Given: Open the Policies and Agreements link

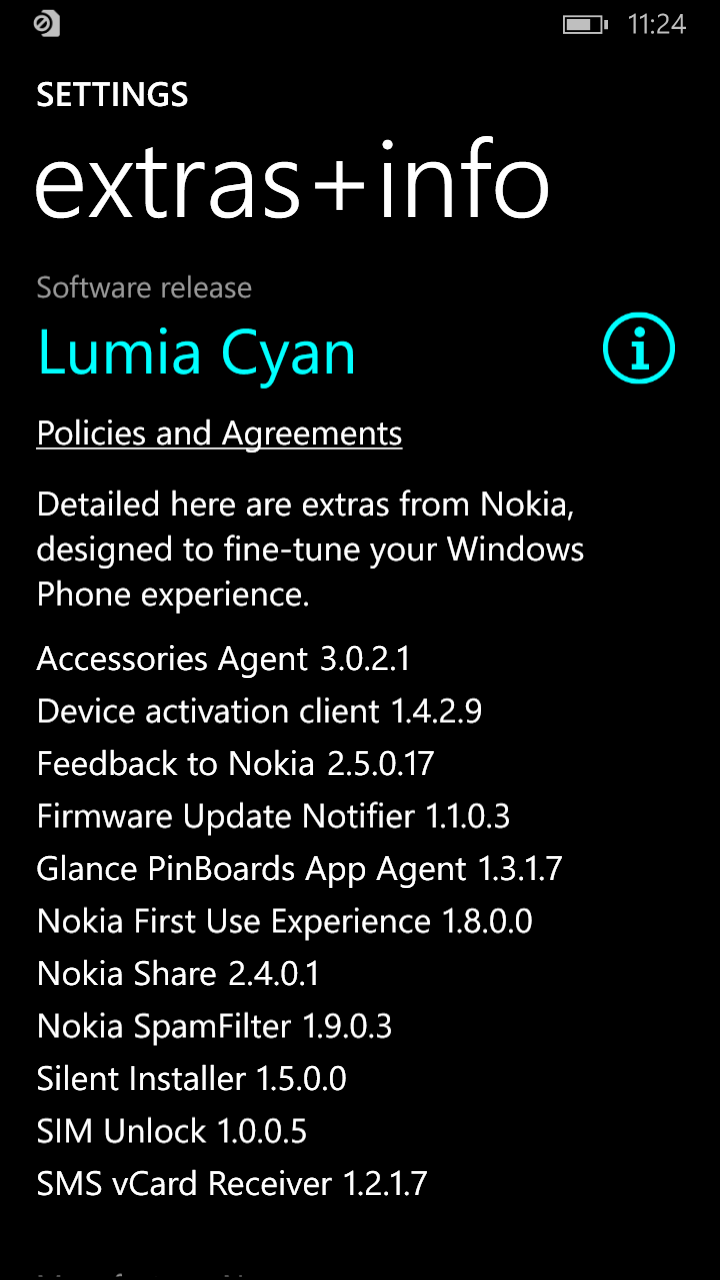Looking at the screenshot, I should 219,434.
